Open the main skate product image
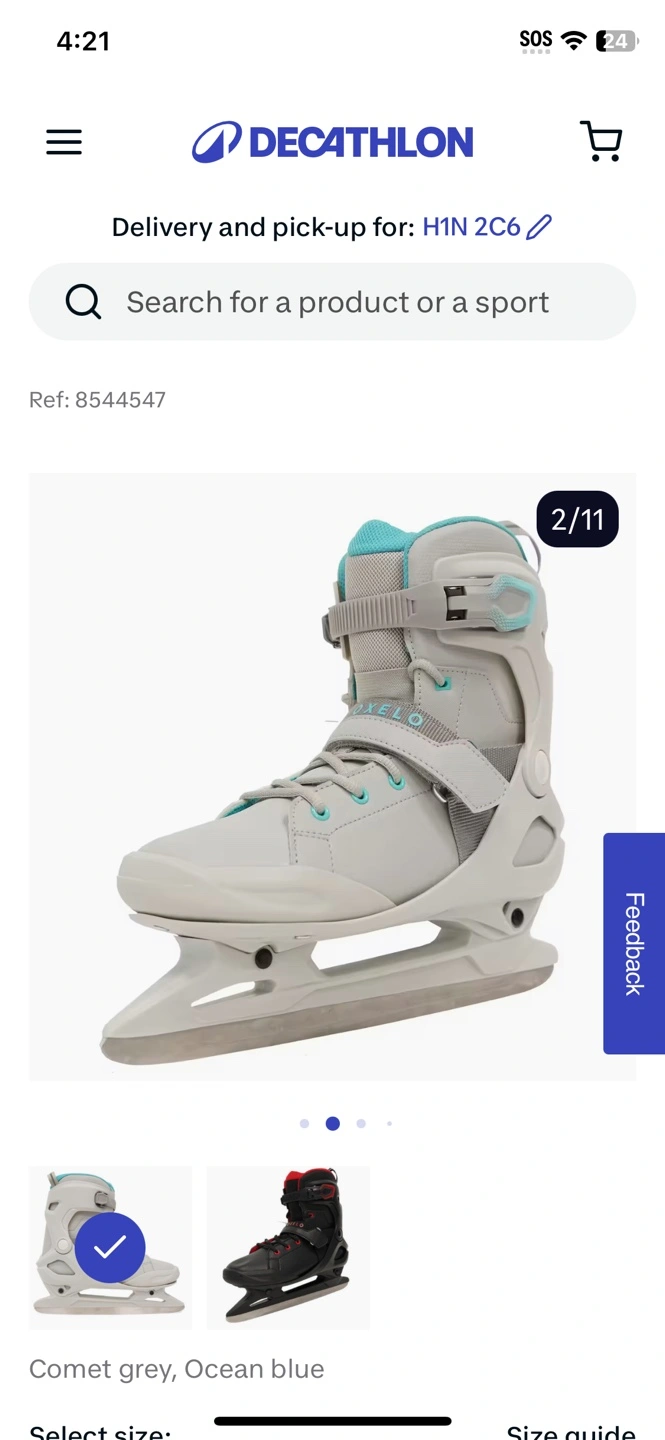The image size is (665, 1440). pos(332,777)
